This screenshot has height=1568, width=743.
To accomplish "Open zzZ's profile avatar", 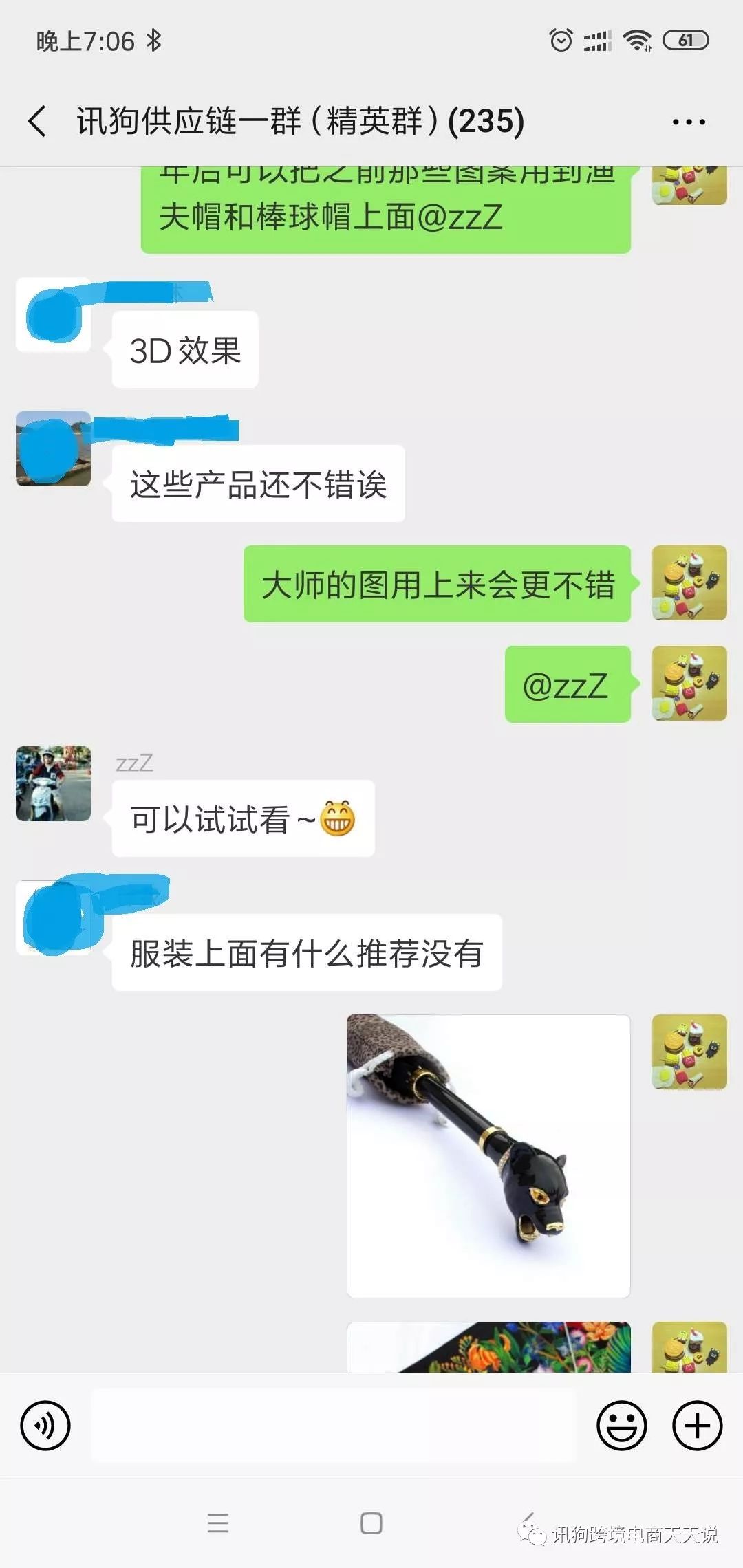I will [53, 783].
